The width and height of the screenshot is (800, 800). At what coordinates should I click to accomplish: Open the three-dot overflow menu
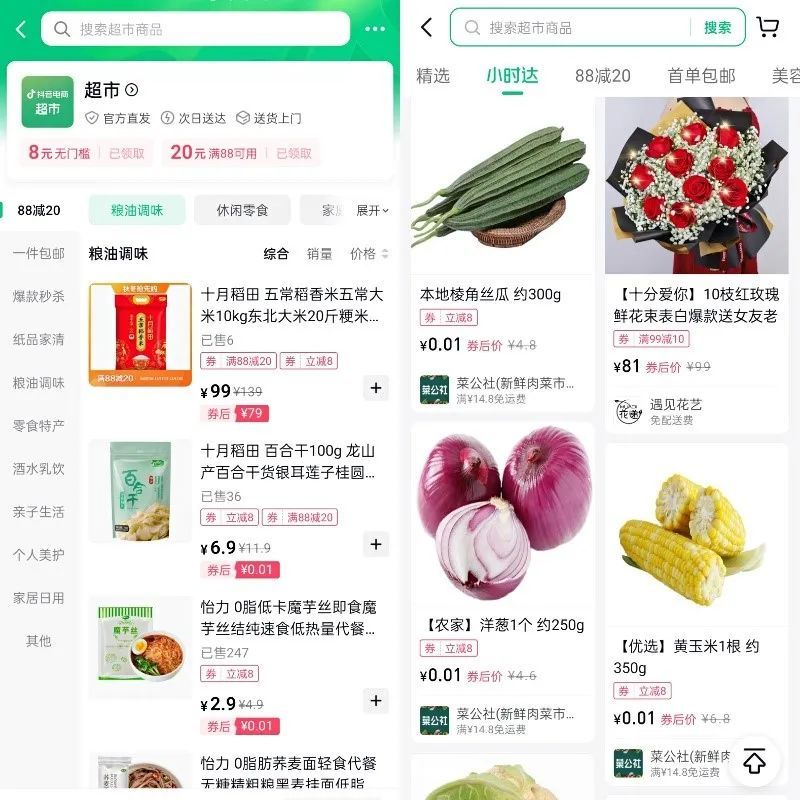[375, 29]
